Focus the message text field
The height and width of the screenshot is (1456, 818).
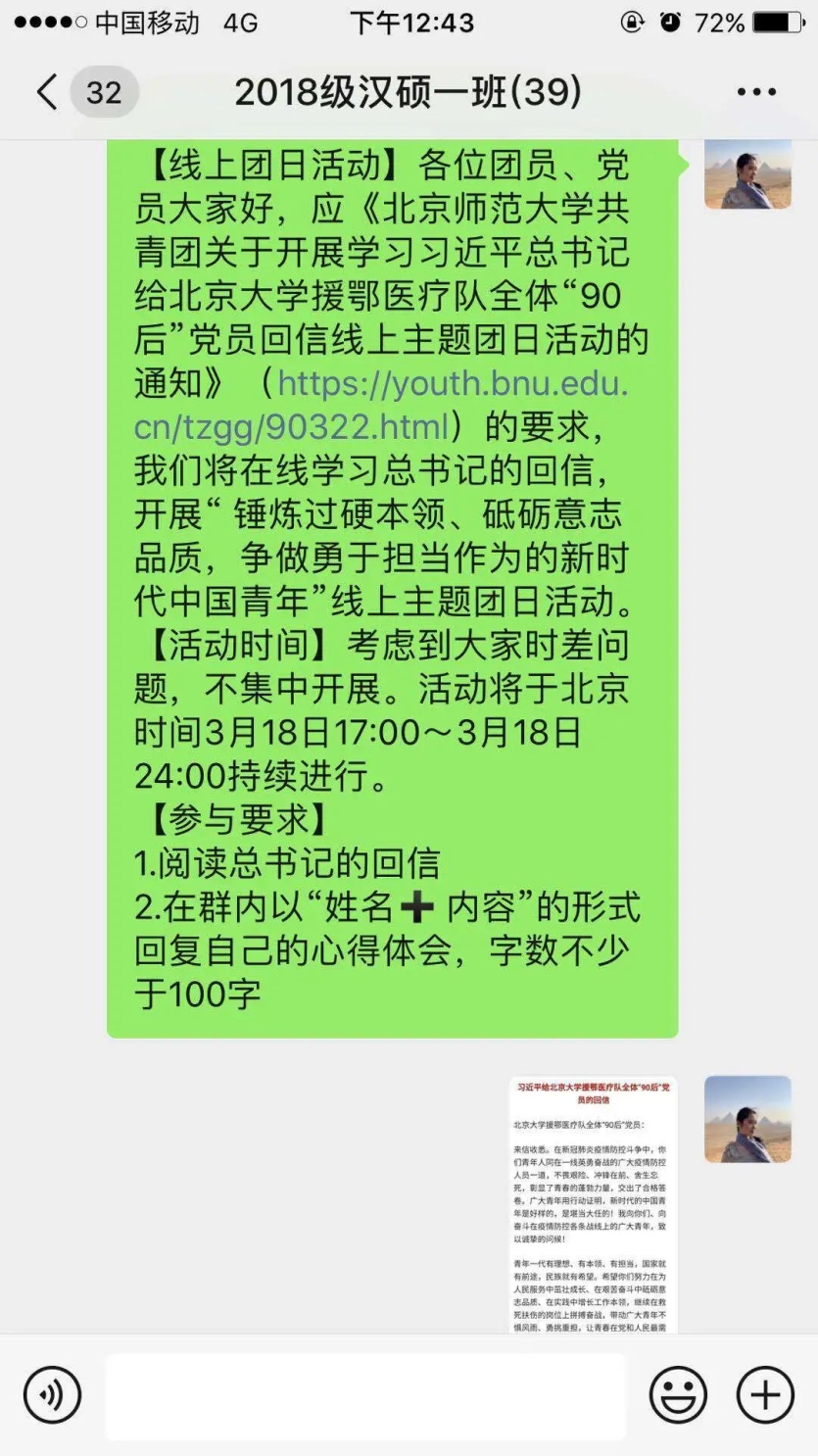pos(365,1395)
